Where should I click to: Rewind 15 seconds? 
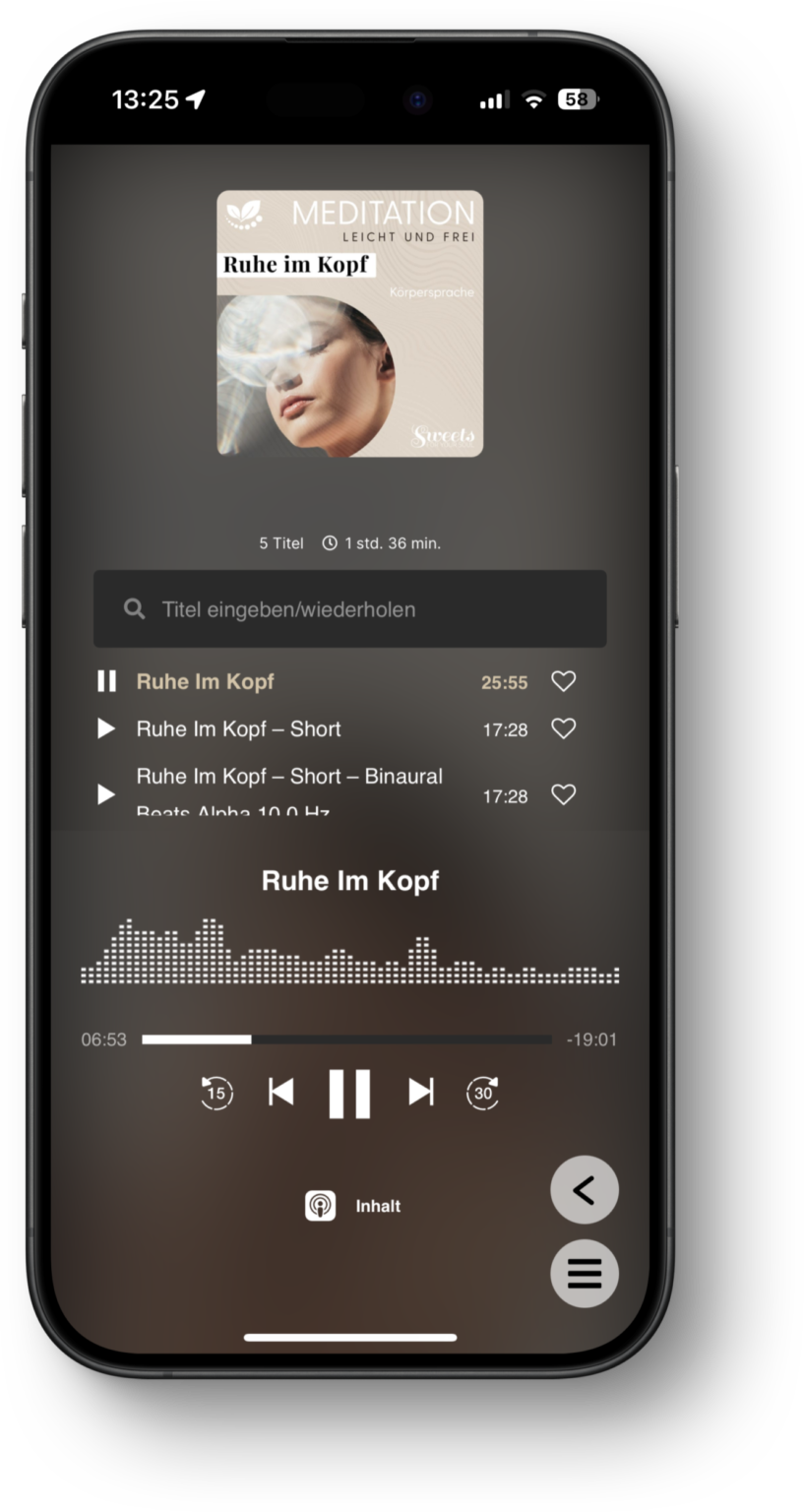(216, 1093)
